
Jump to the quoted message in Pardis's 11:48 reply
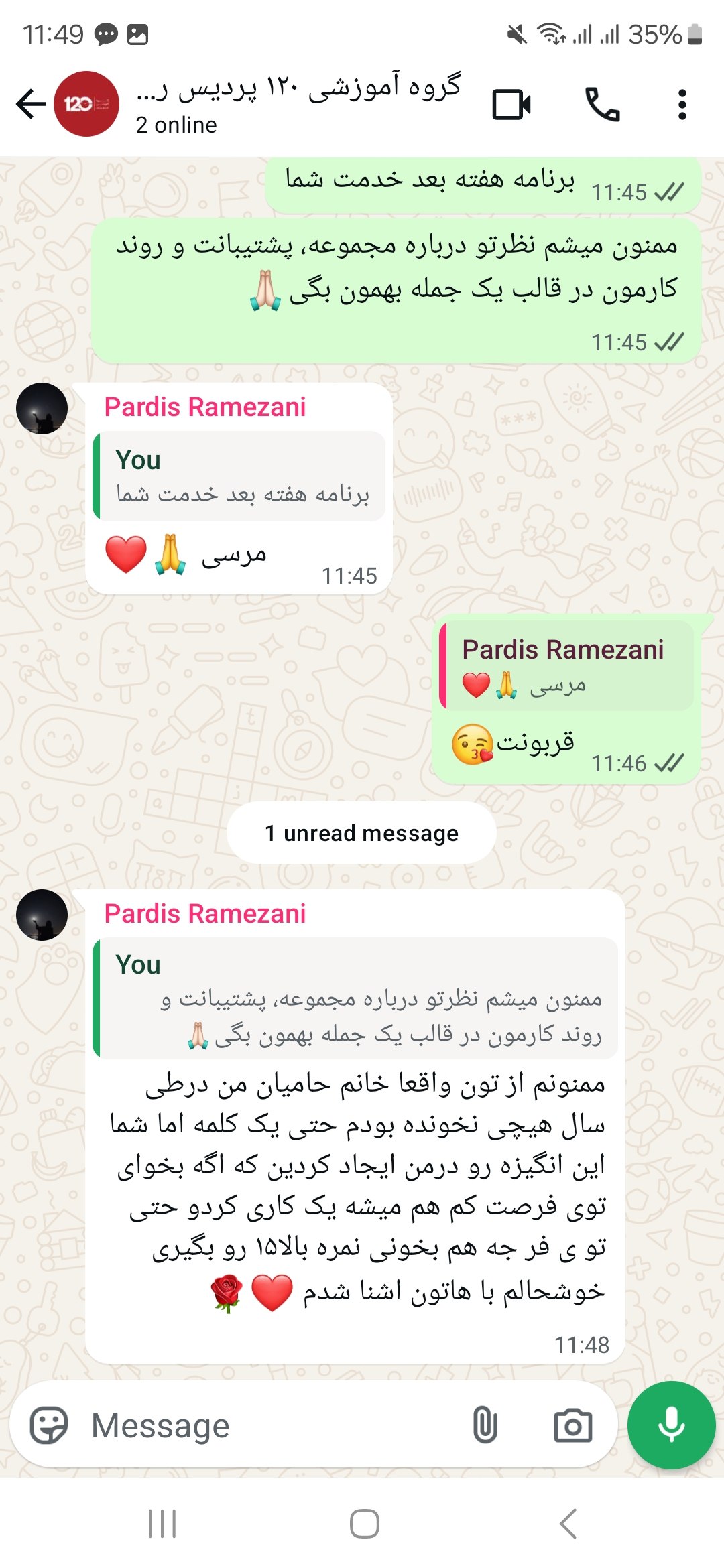(x=355, y=998)
